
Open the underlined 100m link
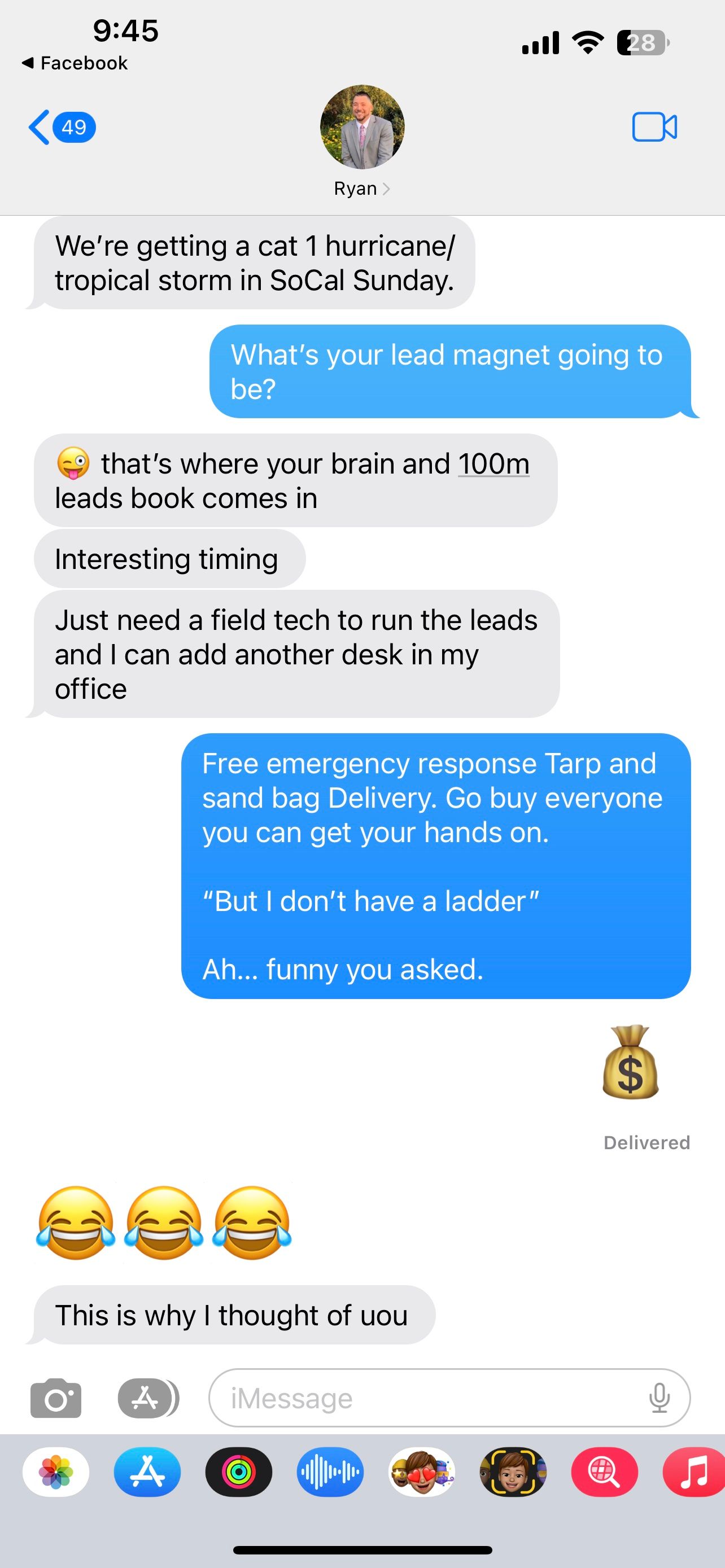(493, 465)
